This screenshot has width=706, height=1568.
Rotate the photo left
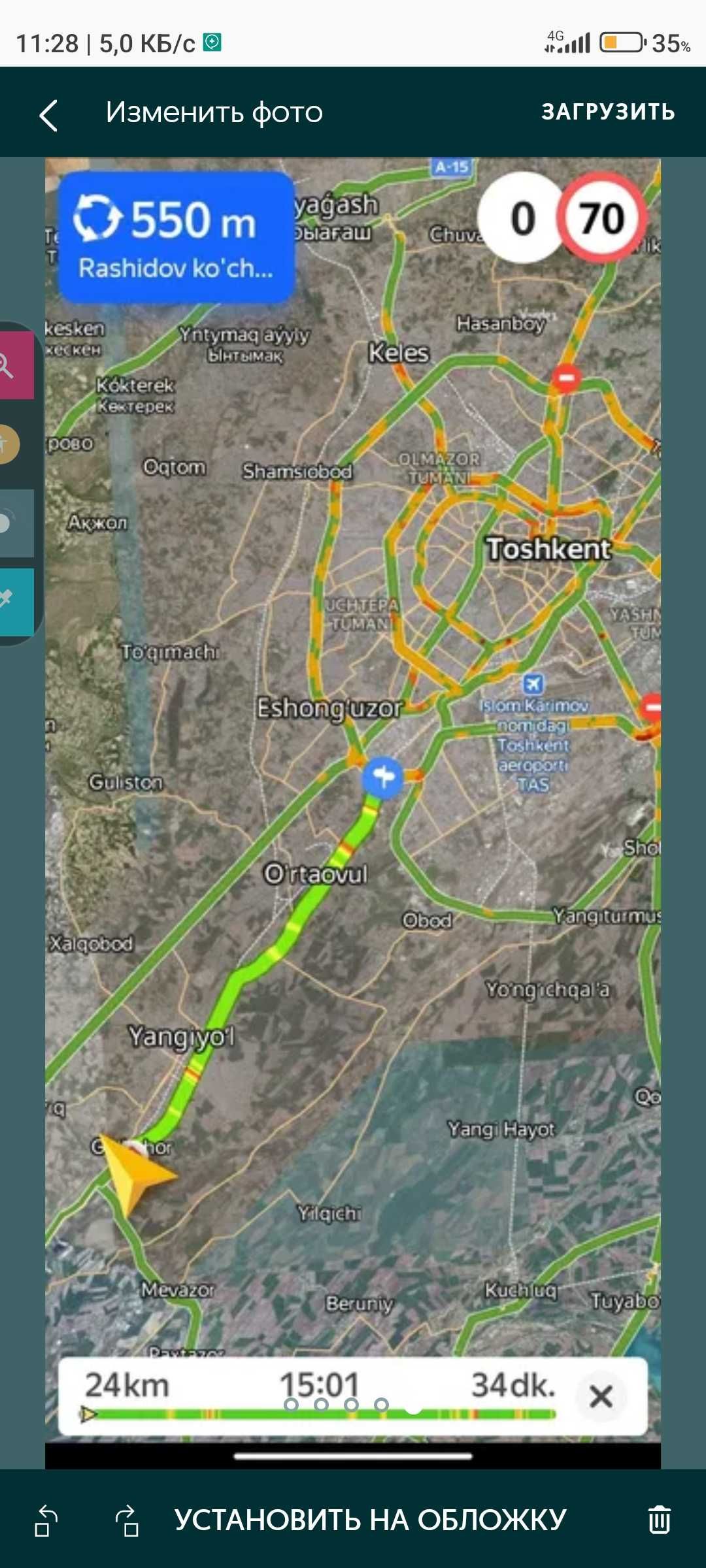click(x=46, y=1520)
